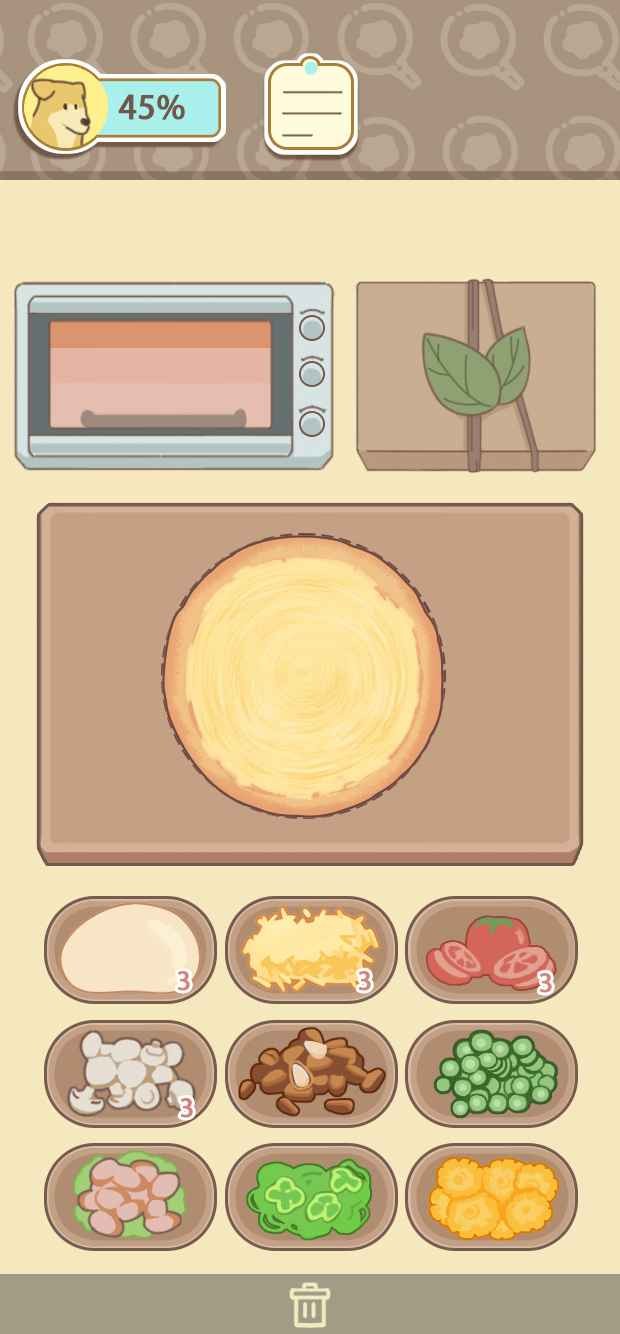Select the shrimp topping tray
Viewport: 620px width, 1334px height.
pos(130,1196)
